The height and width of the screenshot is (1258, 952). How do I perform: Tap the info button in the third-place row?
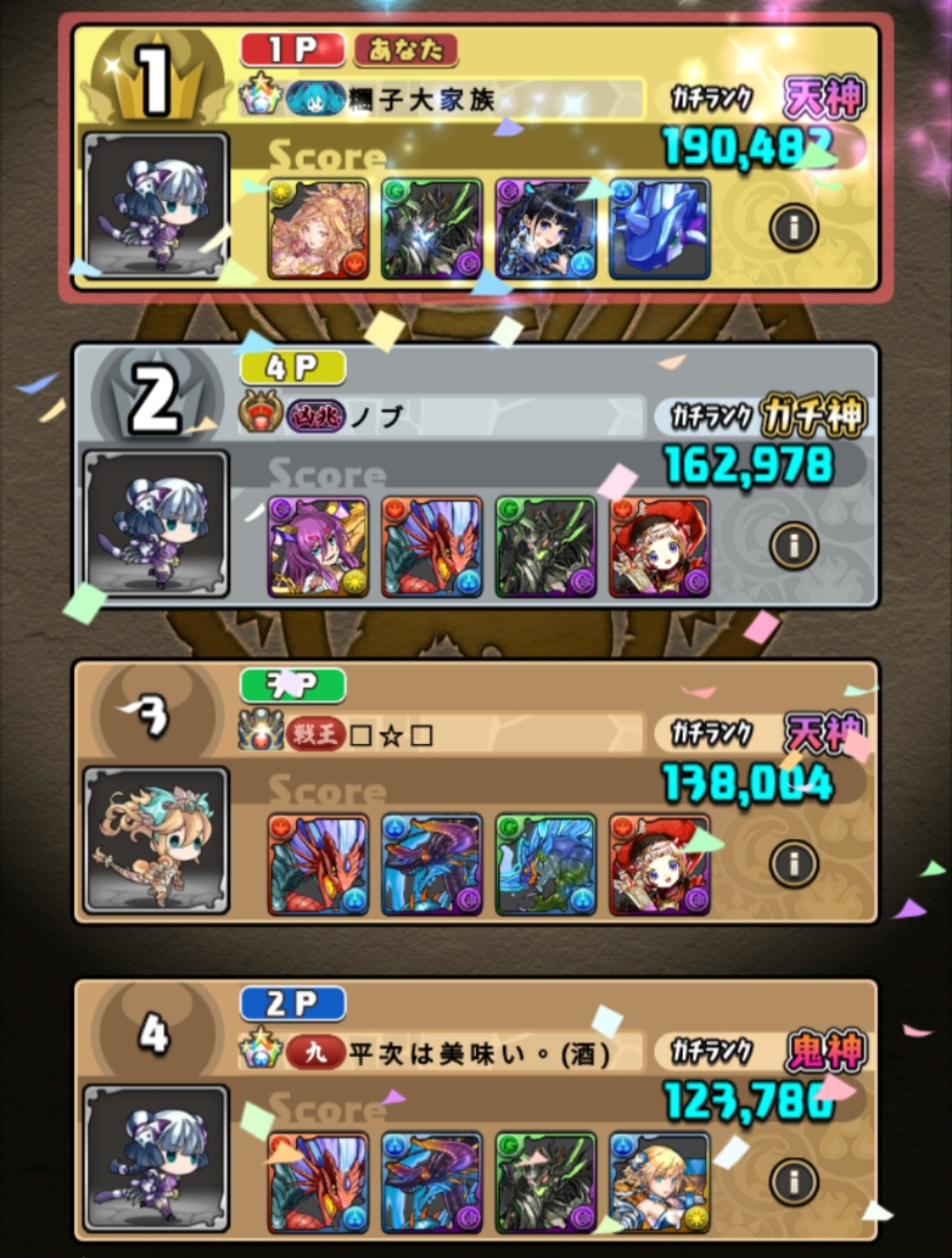(793, 863)
